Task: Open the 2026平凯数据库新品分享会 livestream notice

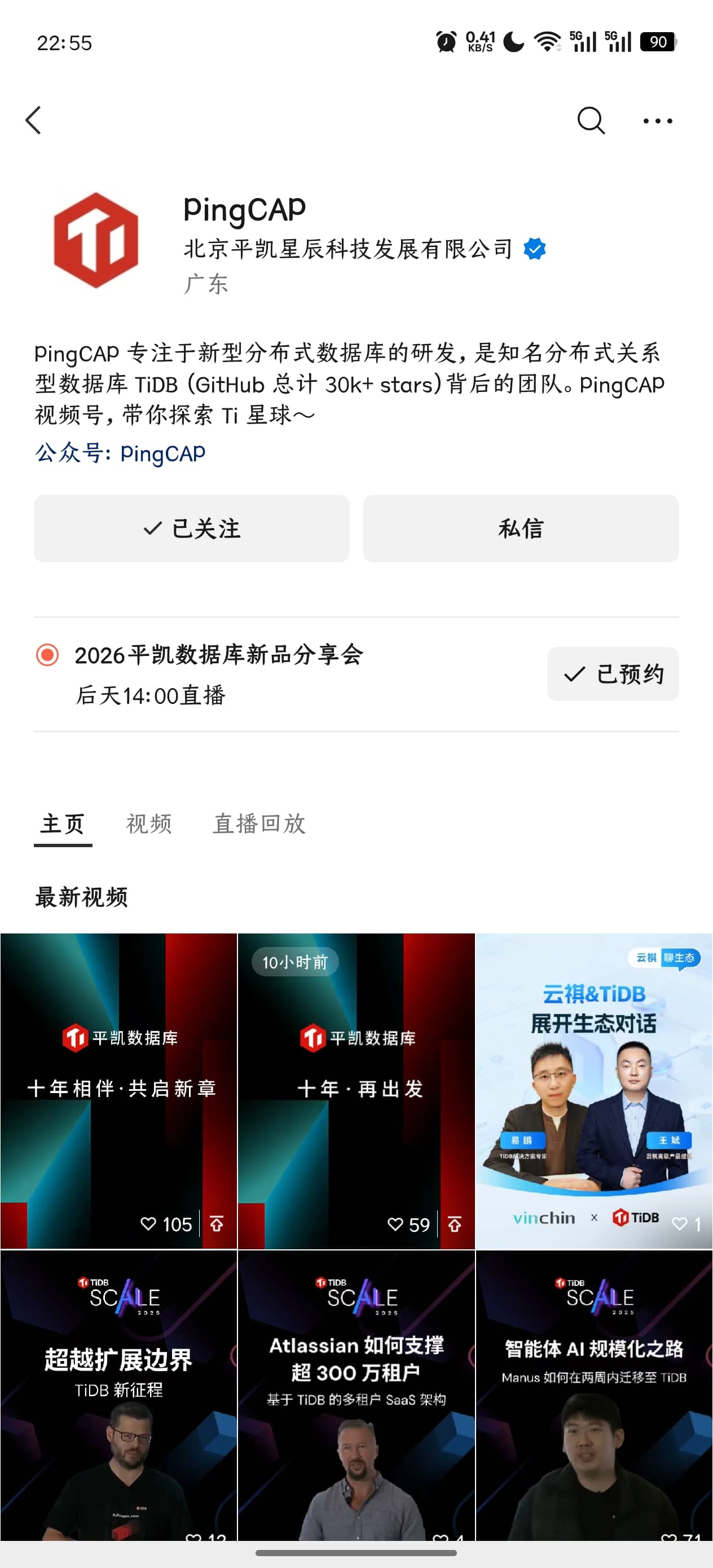Action: 219,673
